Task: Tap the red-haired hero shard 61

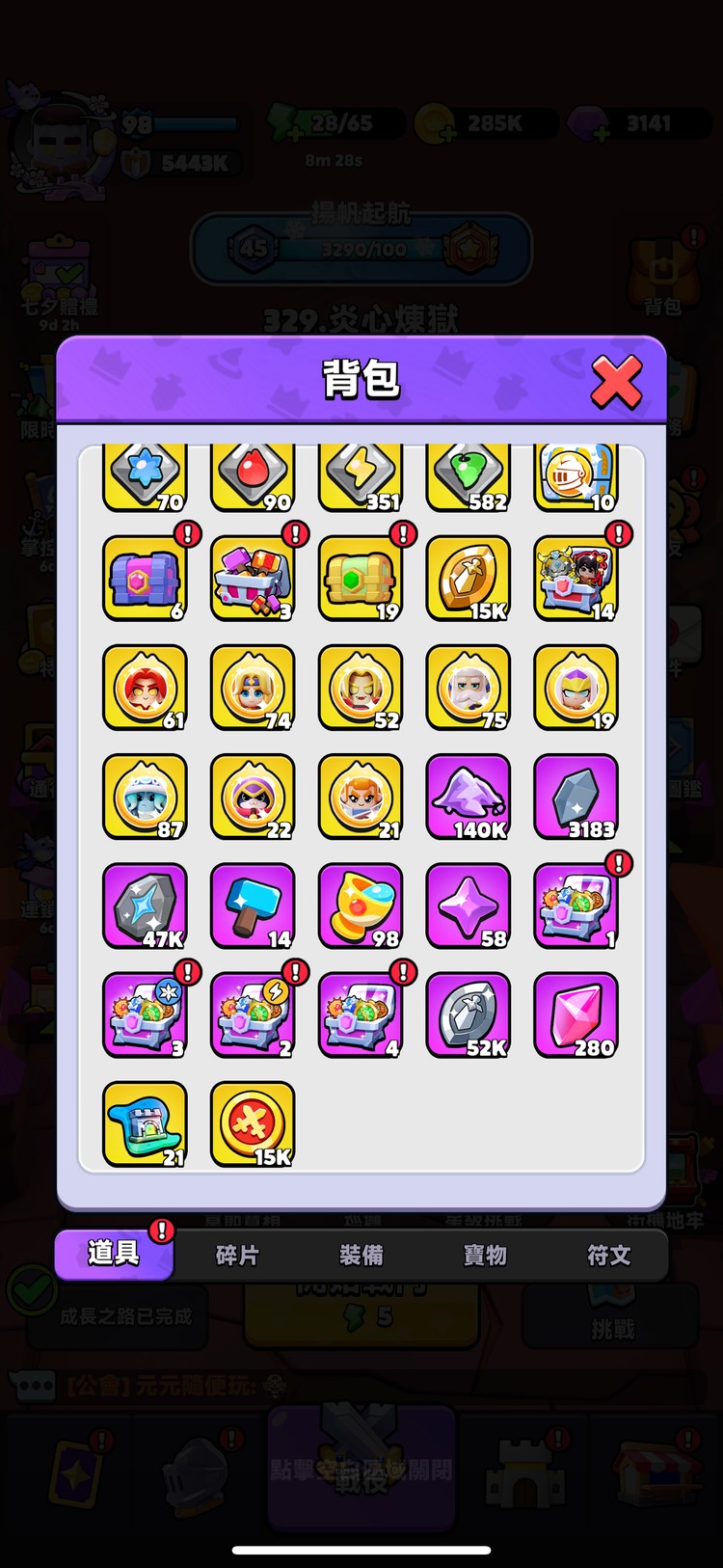Action: pos(145,688)
